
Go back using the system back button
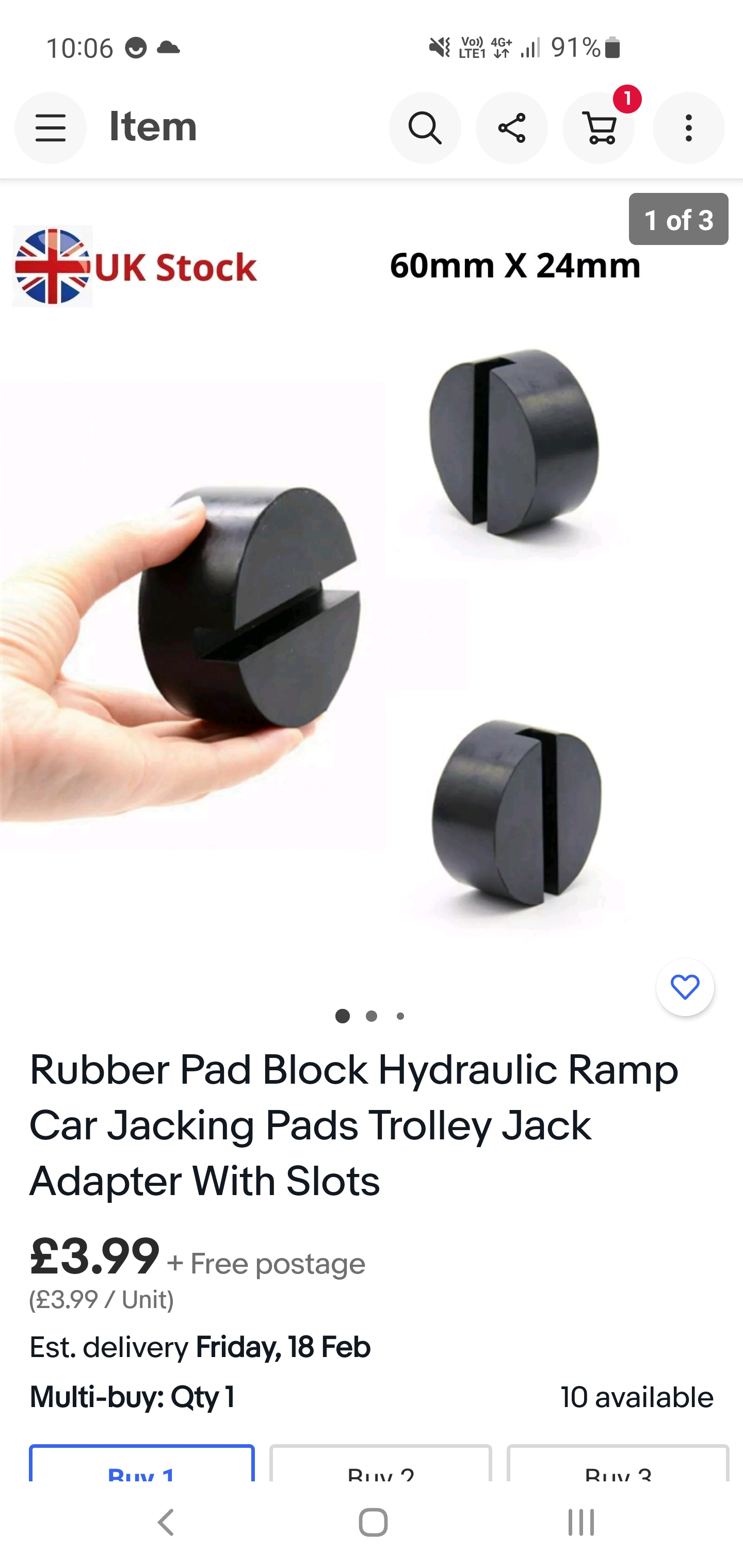(166, 1522)
